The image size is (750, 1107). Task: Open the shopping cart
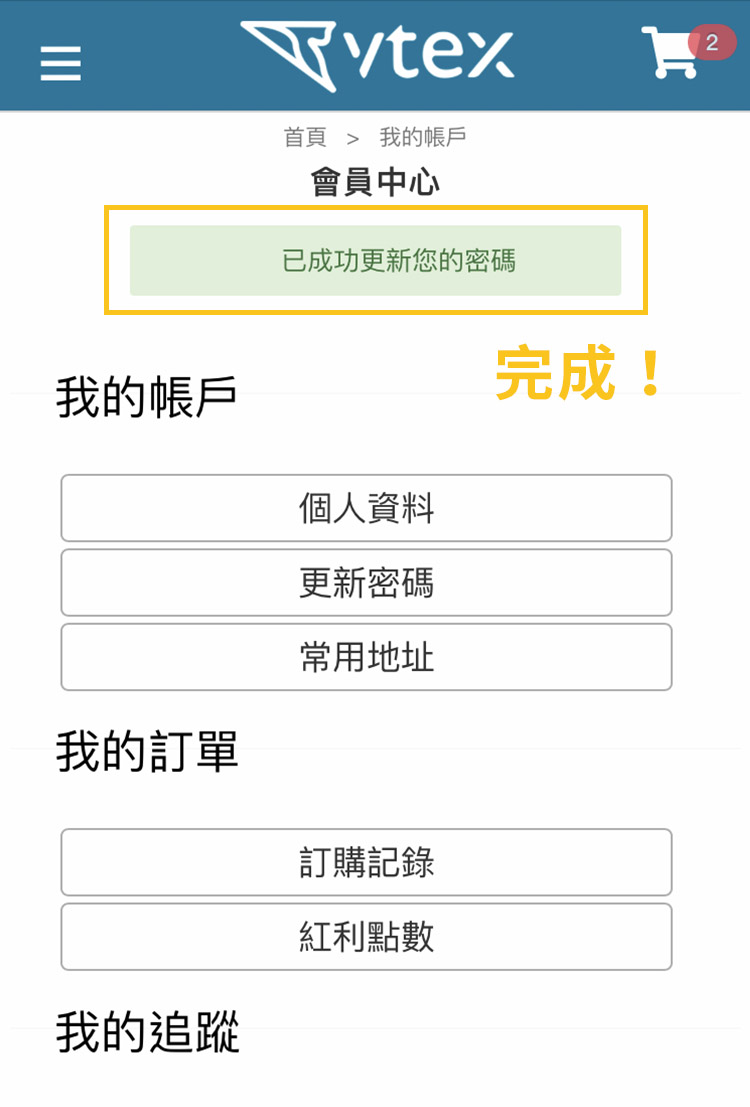point(676,54)
